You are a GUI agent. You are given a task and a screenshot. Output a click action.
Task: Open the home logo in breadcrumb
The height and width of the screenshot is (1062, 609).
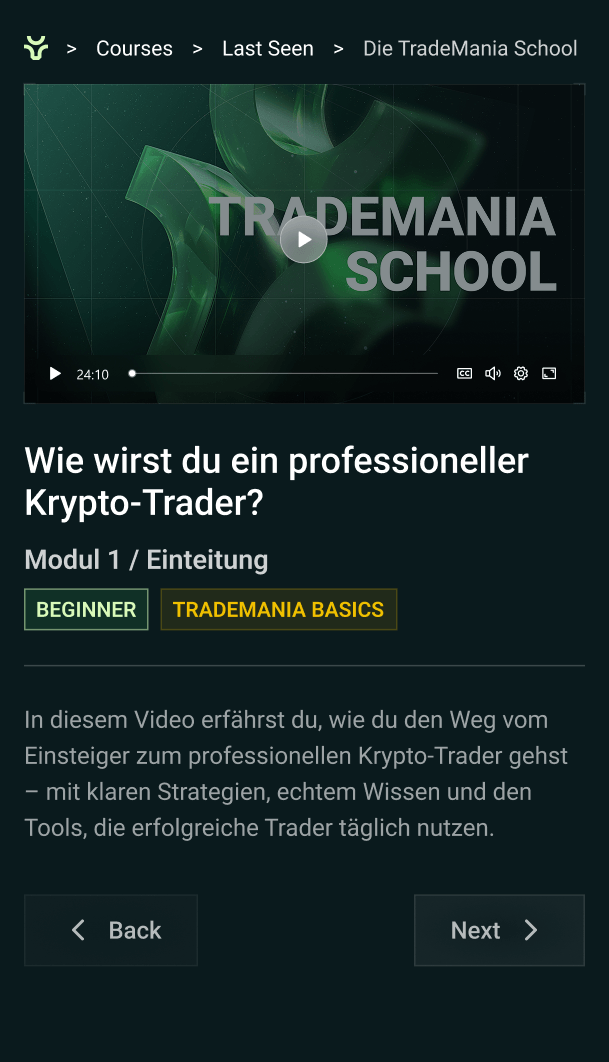pyautogui.click(x=36, y=48)
